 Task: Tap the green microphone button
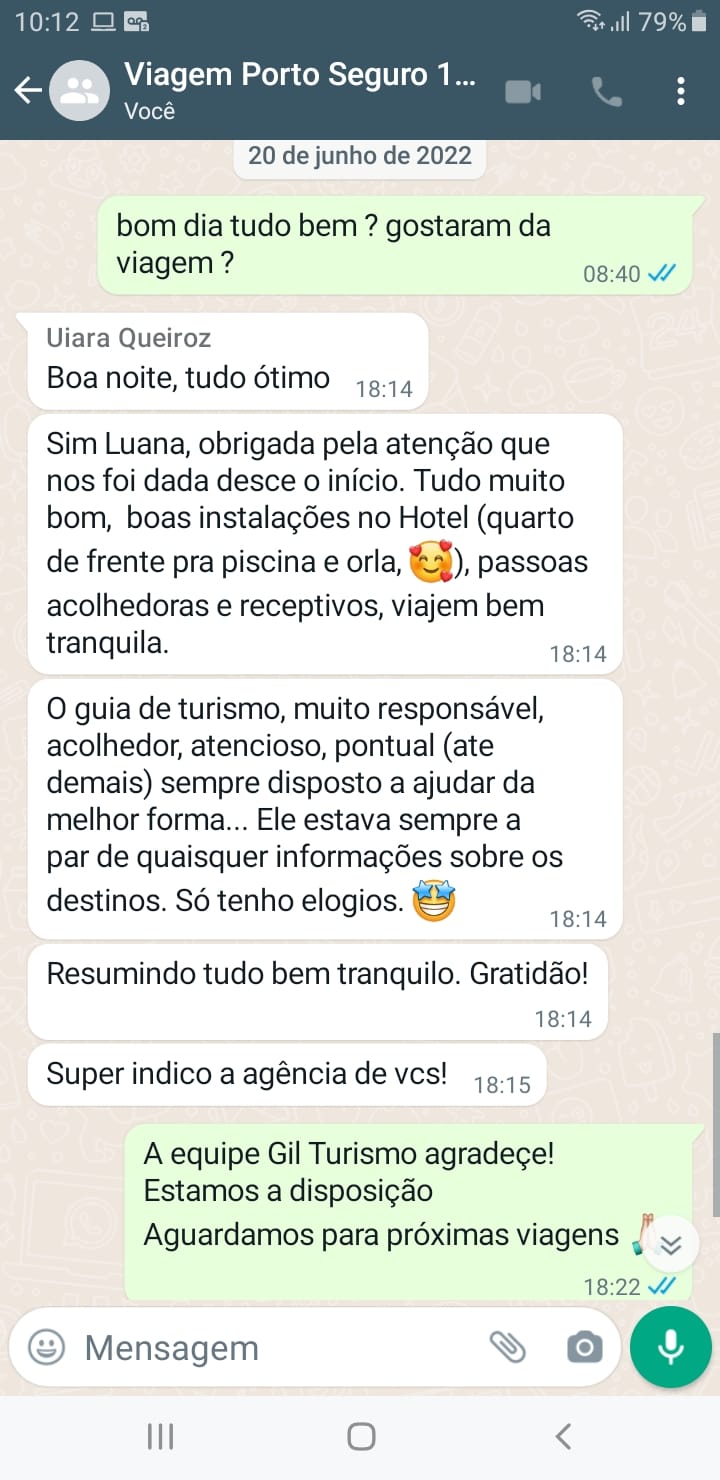point(671,1347)
